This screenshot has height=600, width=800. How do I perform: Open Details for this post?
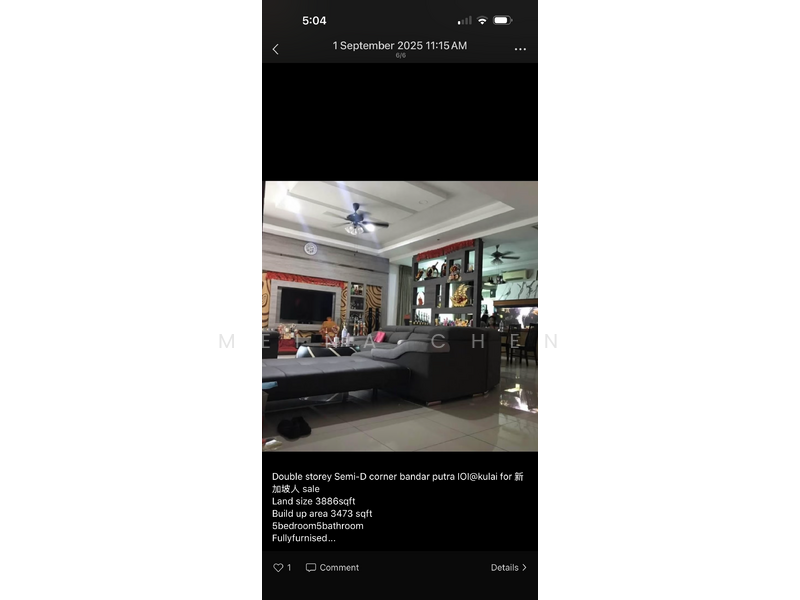point(508,567)
